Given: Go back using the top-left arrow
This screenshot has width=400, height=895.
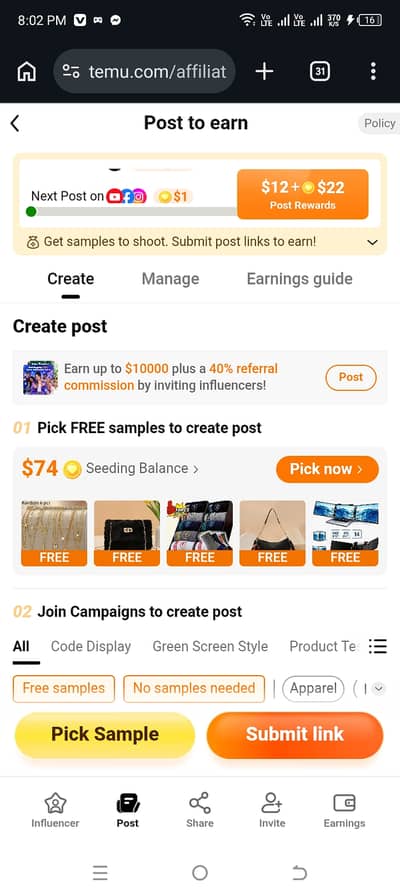Looking at the screenshot, I should (15, 123).
